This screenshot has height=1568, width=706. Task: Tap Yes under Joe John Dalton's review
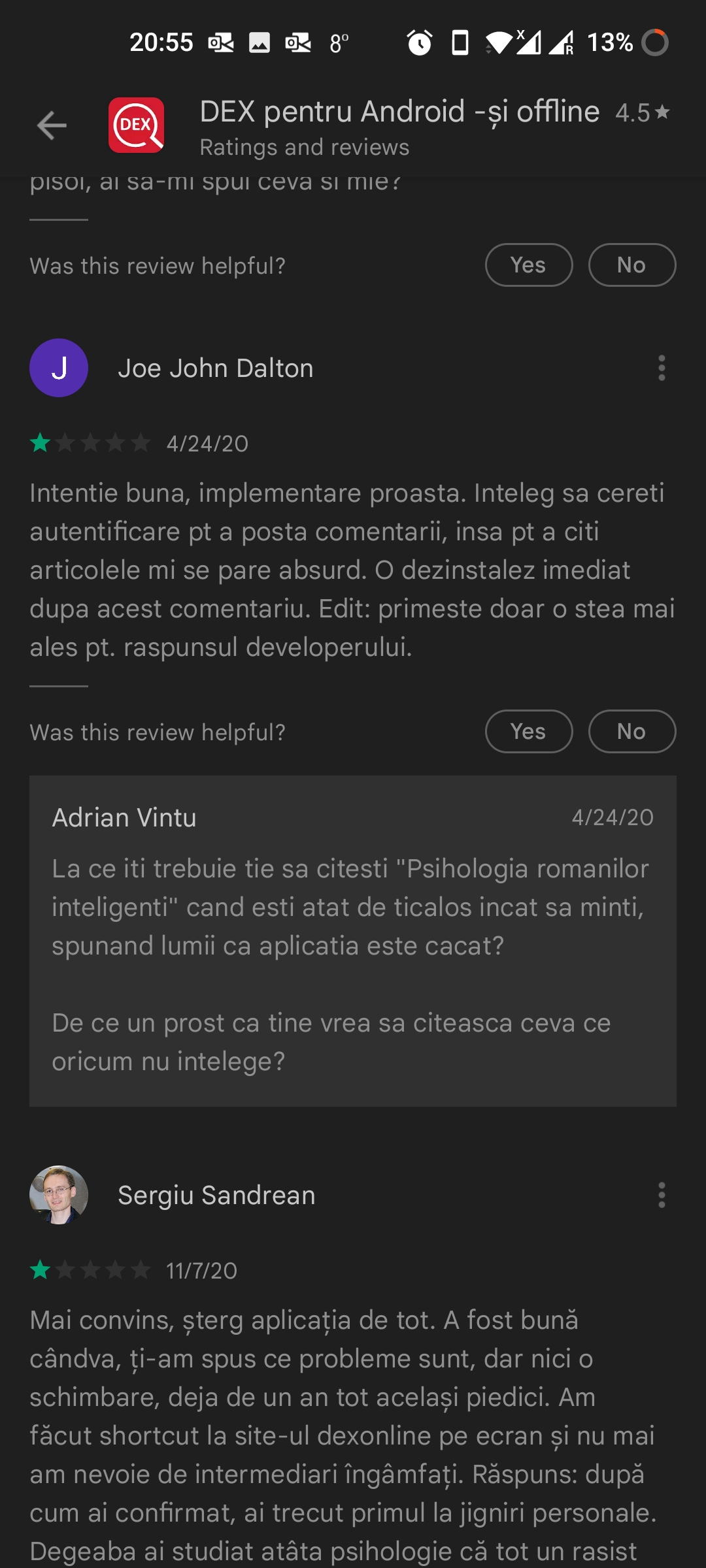point(528,732)
